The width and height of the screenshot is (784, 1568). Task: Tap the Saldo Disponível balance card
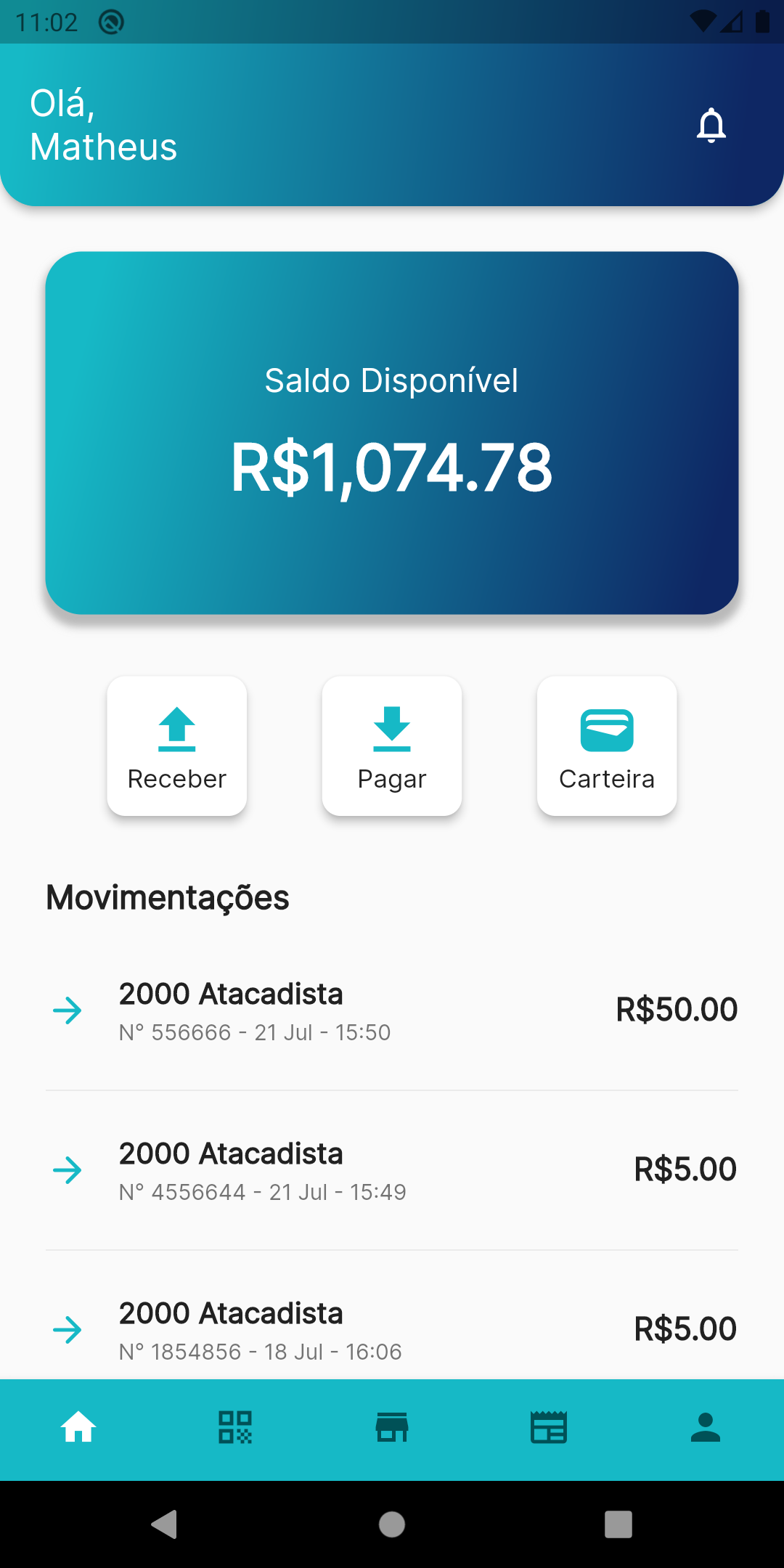tap(392, 433)
